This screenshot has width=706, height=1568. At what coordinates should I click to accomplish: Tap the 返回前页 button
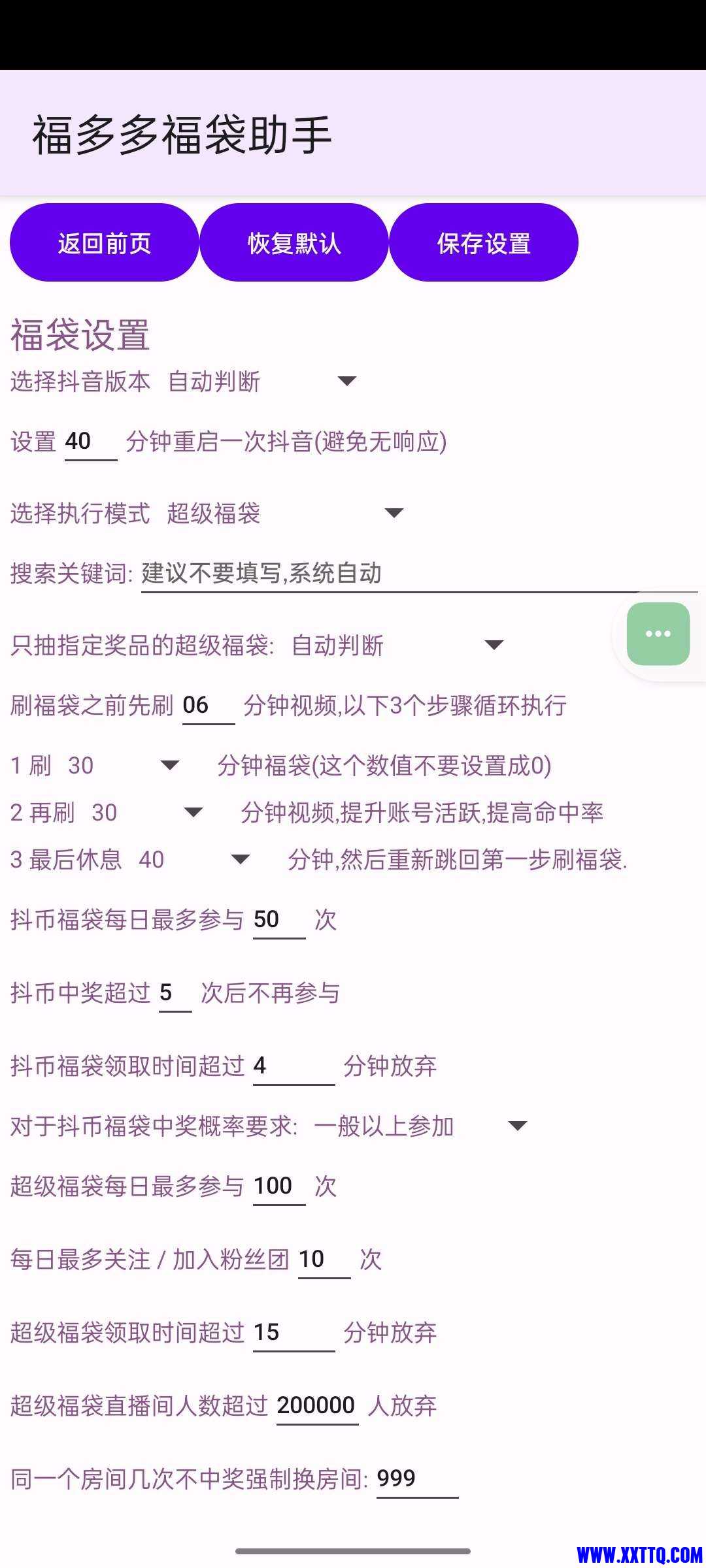(104, 243)
